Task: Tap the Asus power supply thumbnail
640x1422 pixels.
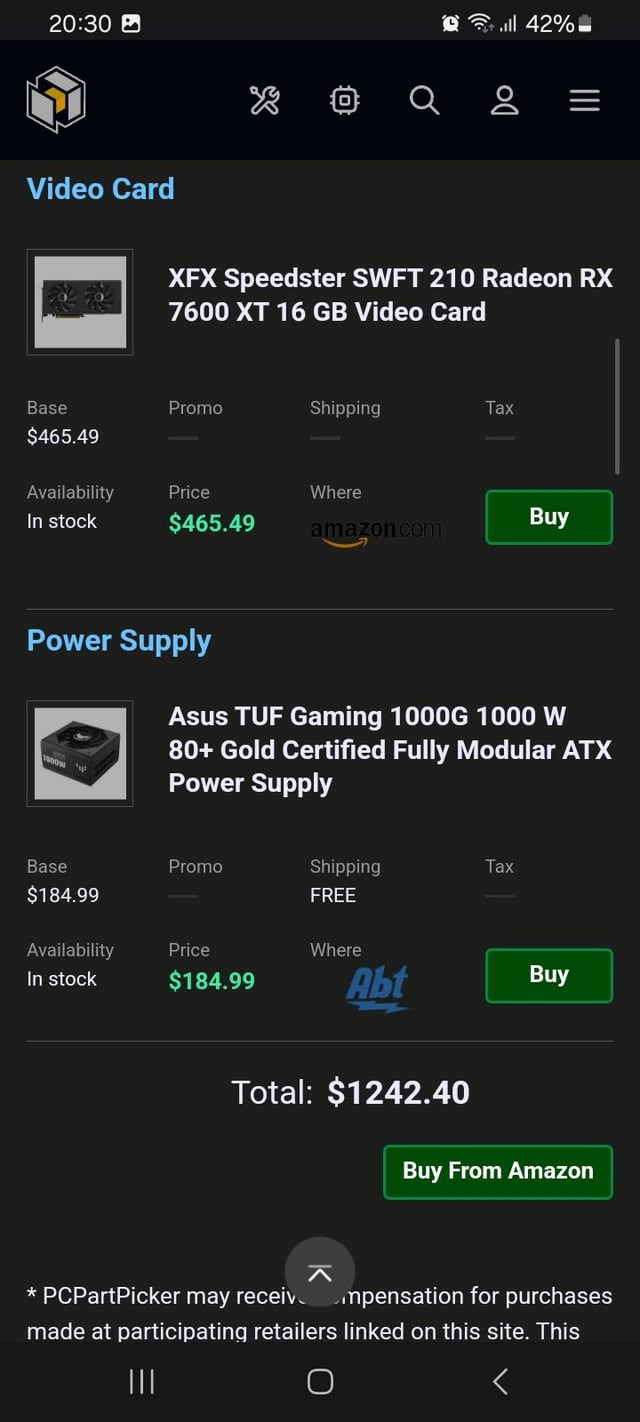Action: click(80, 753)
